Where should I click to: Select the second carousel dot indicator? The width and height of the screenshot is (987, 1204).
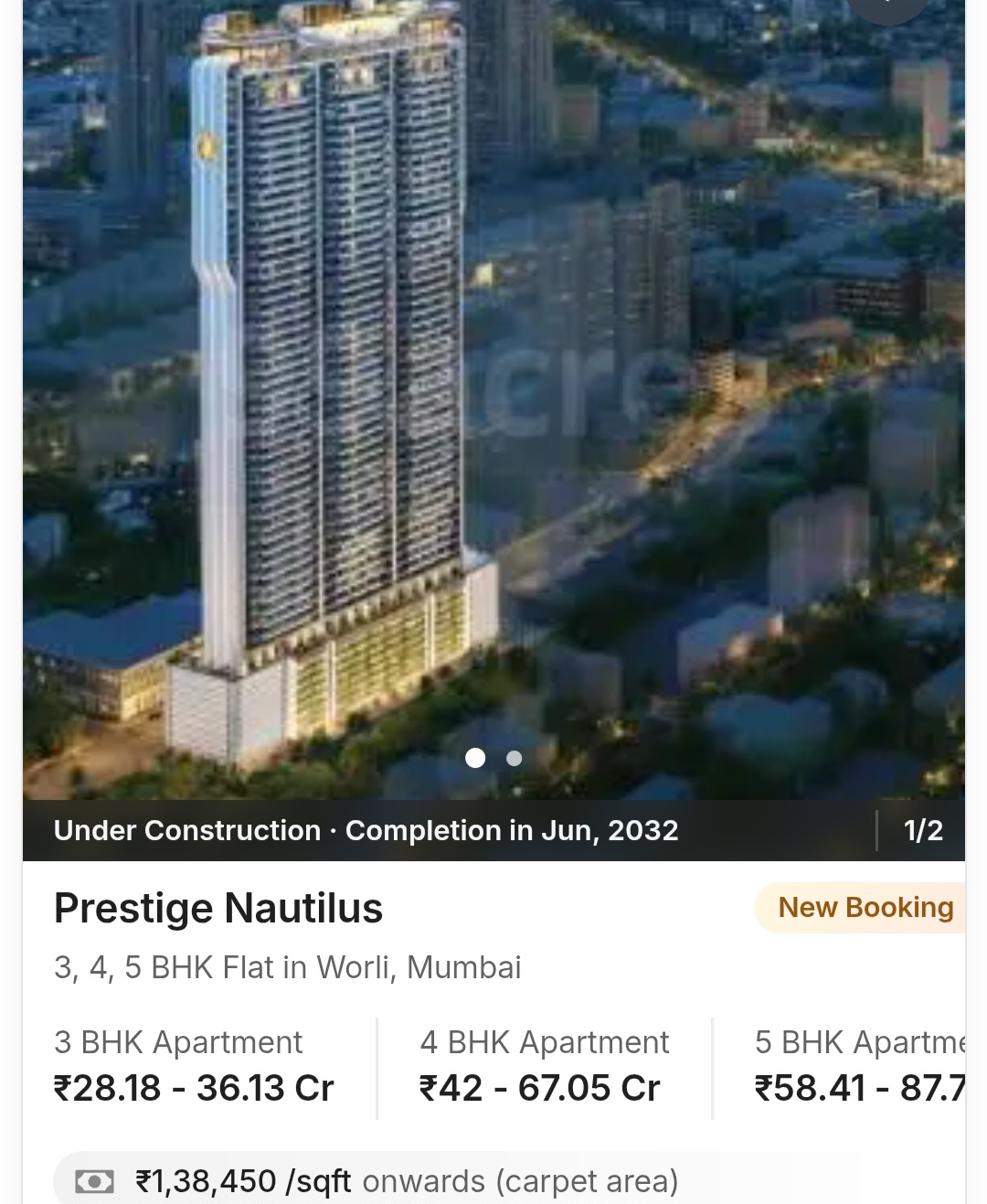[514, 758]
